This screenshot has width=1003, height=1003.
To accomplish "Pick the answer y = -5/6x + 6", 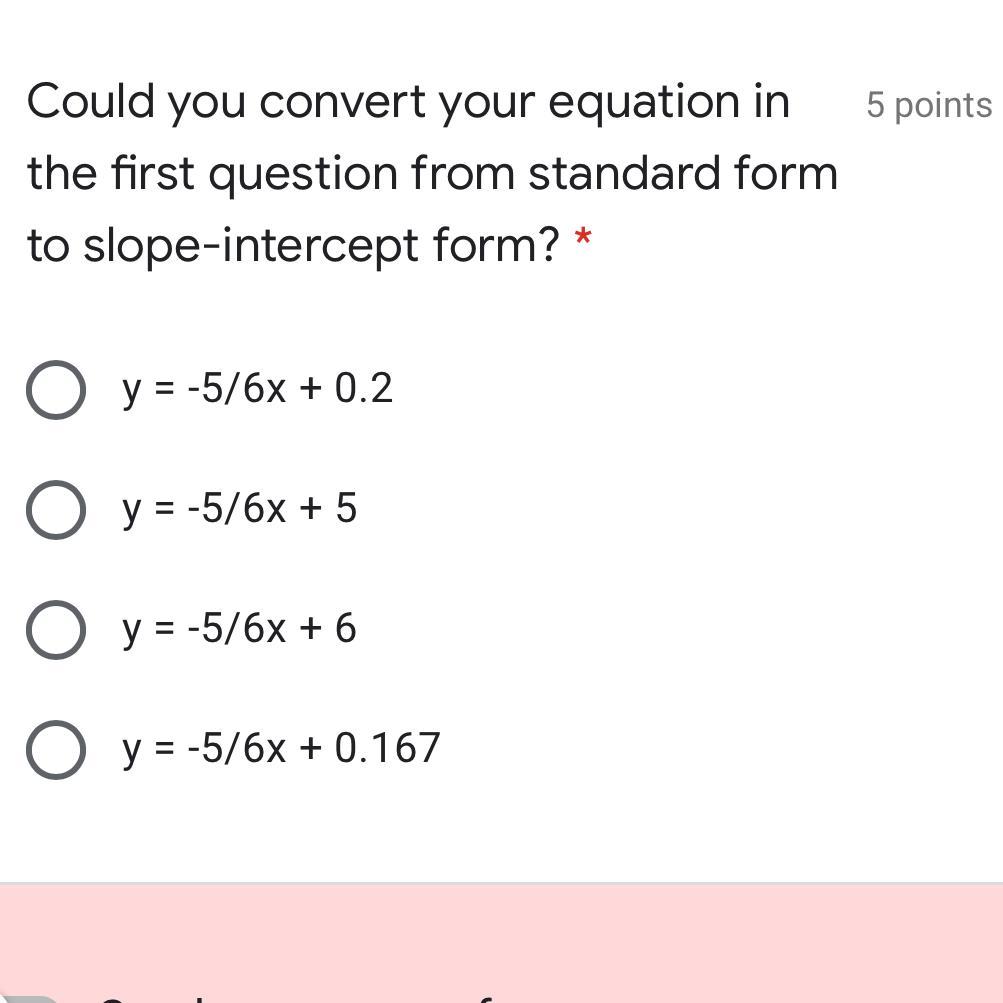I will (x=55, y=629).
